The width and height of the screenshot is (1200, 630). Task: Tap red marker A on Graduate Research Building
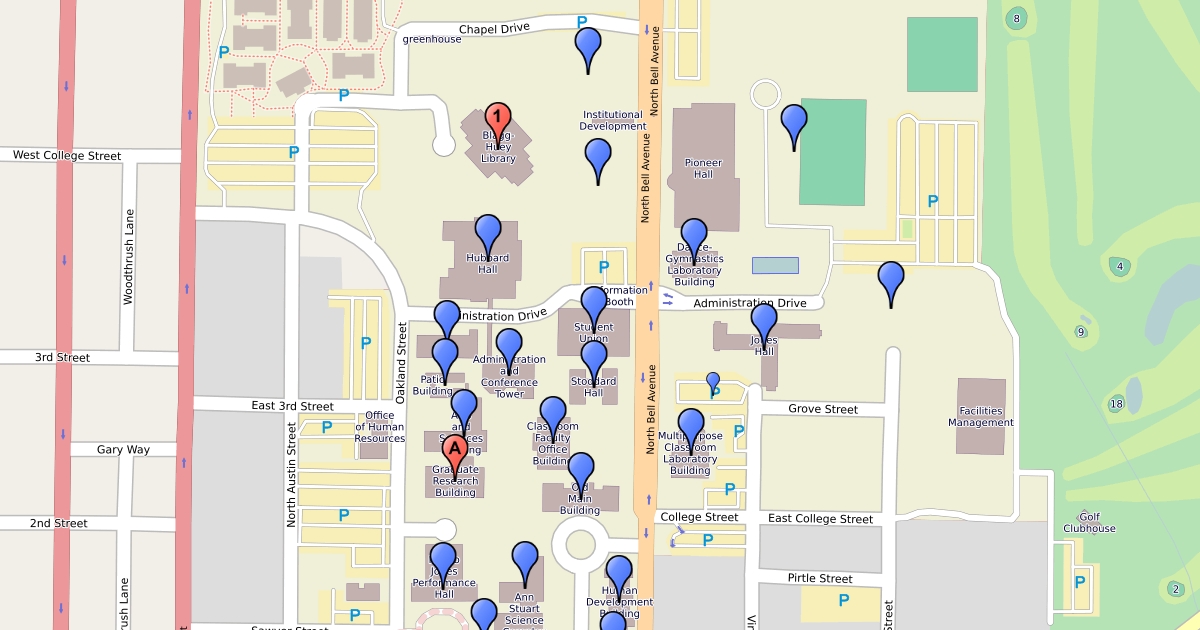(454, 452)
